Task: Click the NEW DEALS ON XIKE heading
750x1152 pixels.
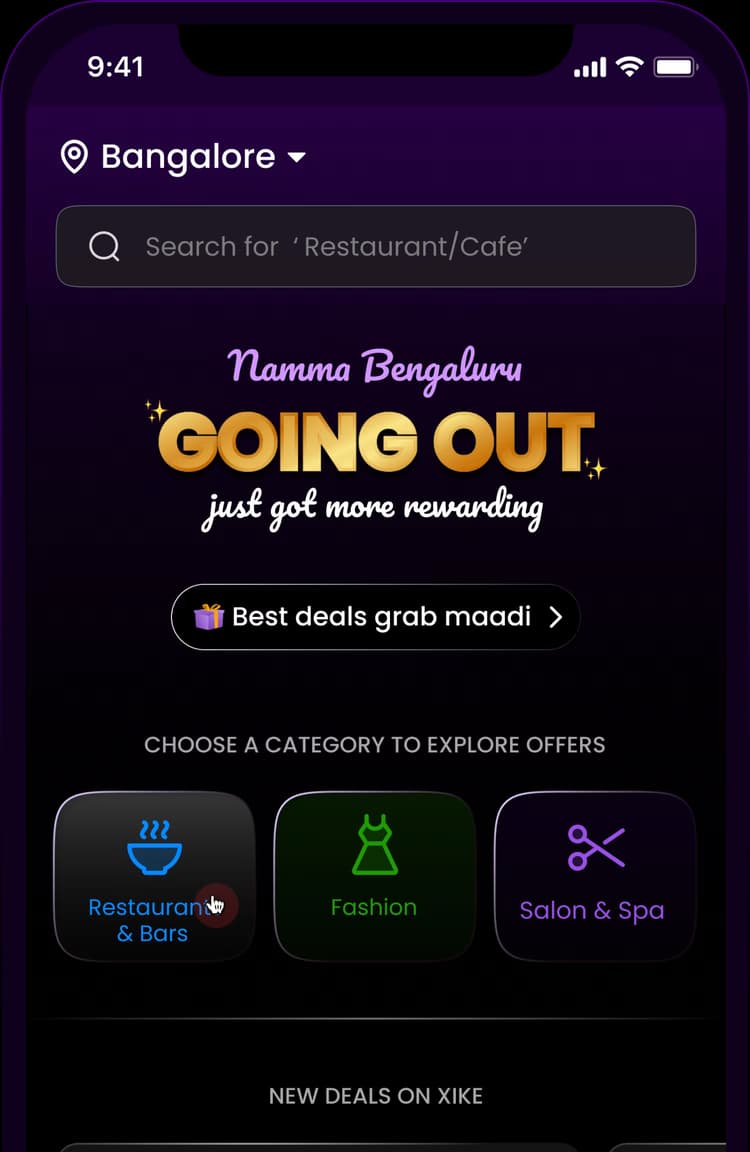Action: tap(375, 1095)
